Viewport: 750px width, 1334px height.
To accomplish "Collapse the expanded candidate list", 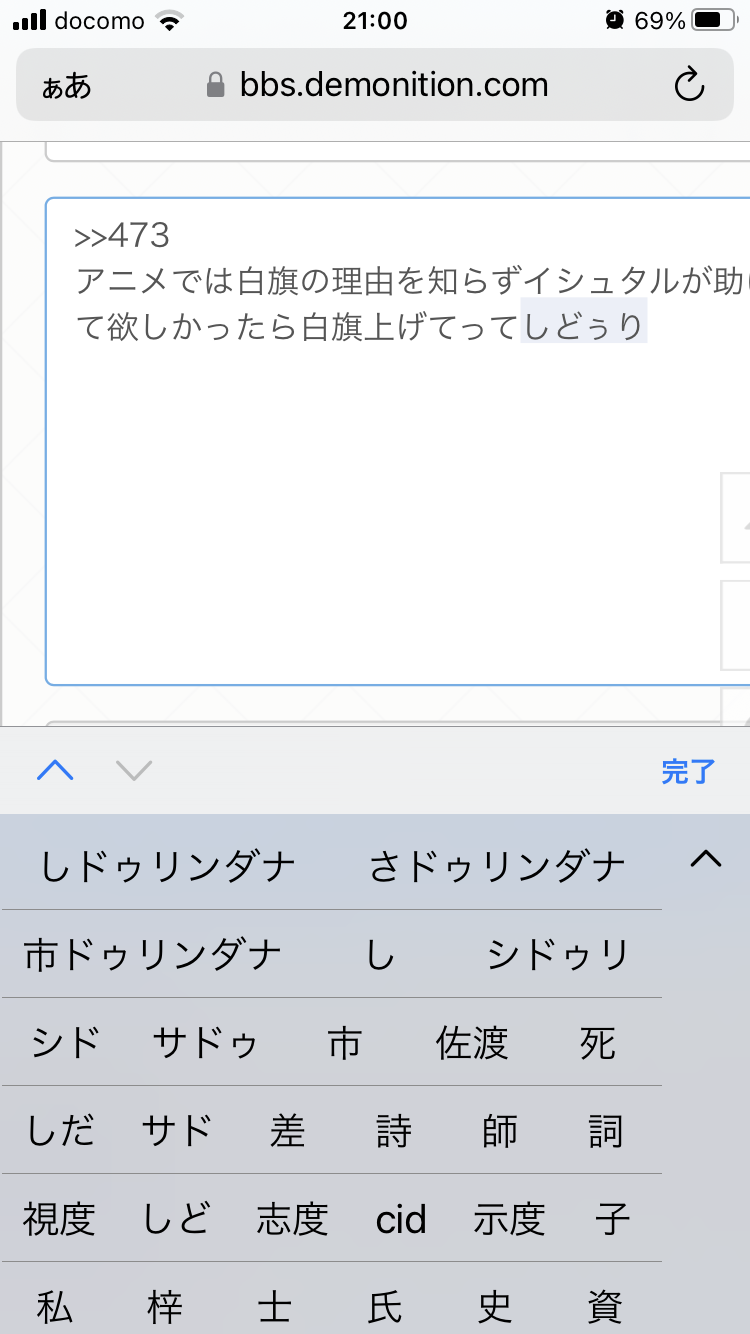I will click(x=706, y=859).
